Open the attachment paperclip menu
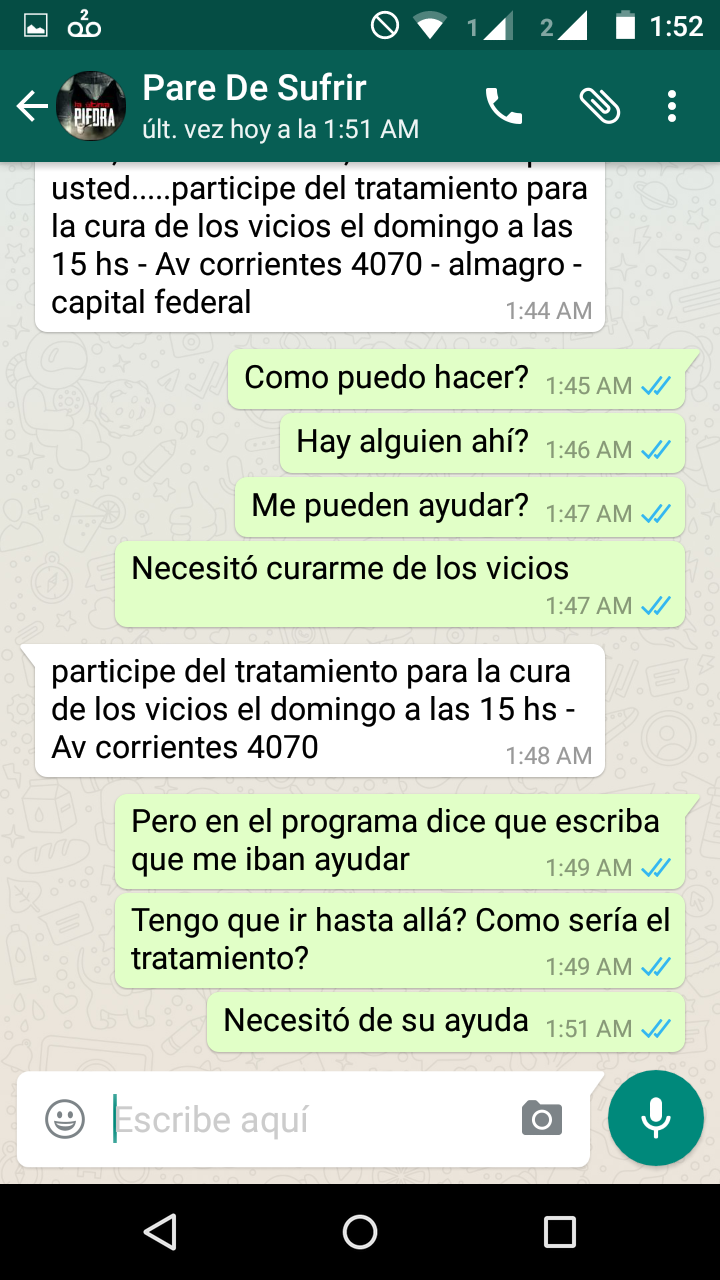 click(x=599, y=106)
